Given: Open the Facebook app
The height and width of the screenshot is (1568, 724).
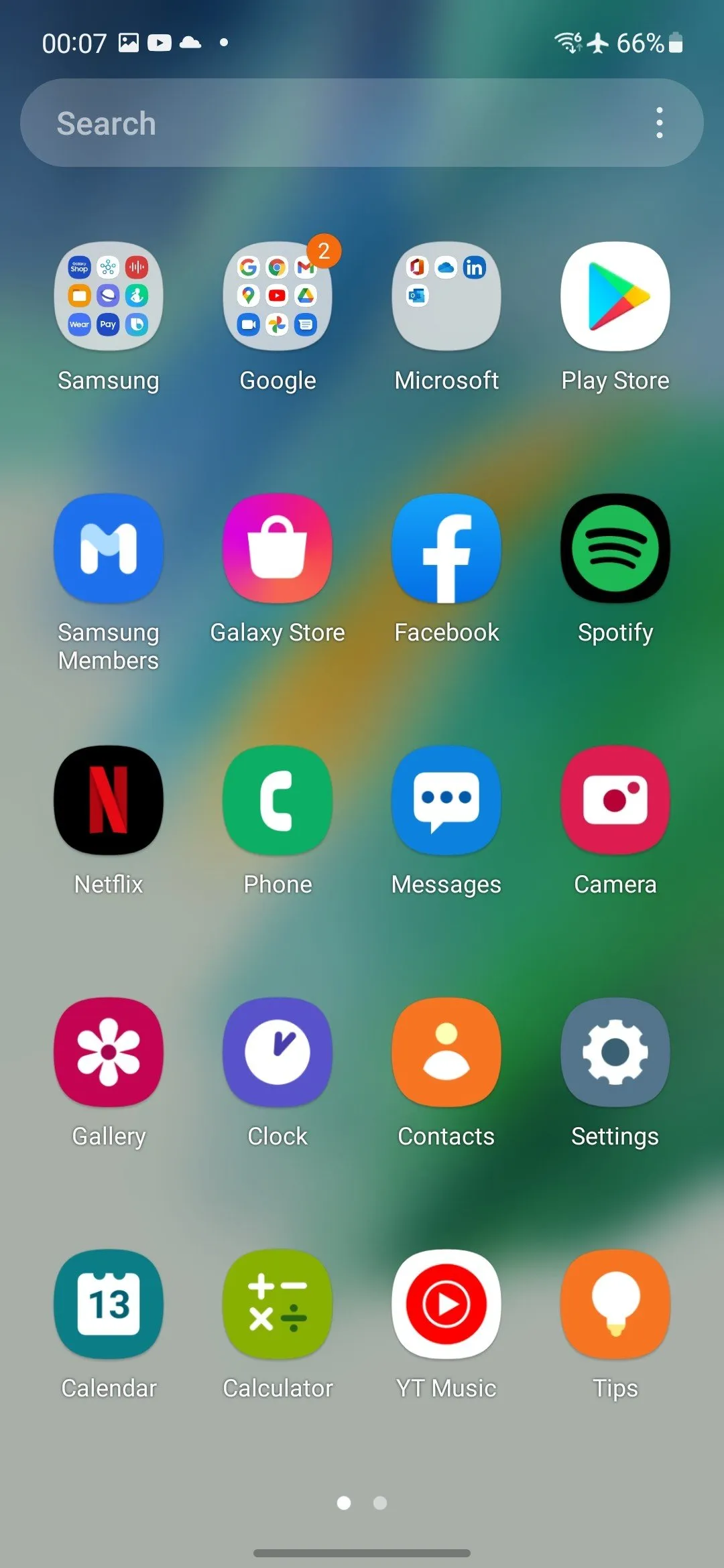Looking at the screenshot, I should click(446, 548).
